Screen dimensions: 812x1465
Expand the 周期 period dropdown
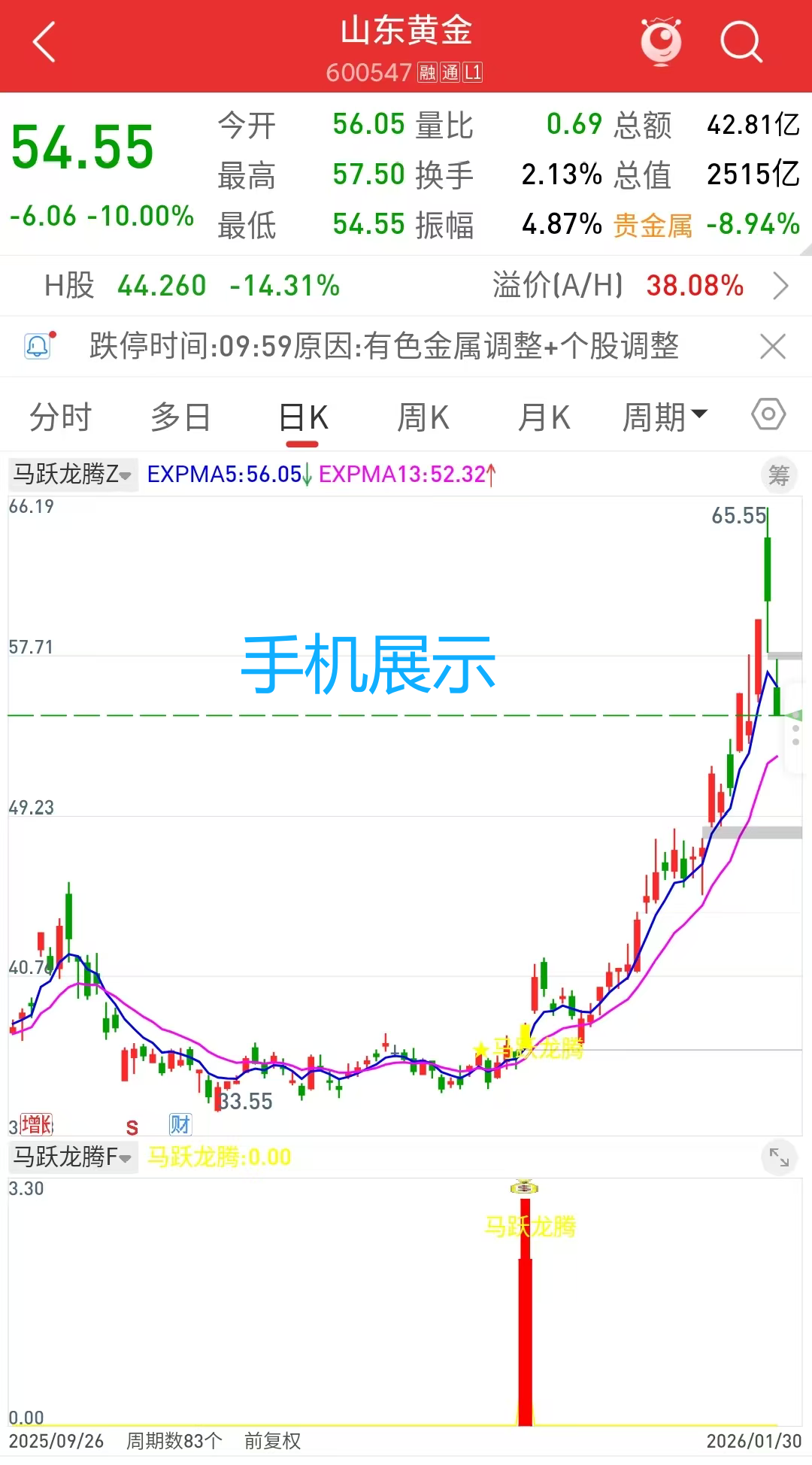tap(665, 417)
